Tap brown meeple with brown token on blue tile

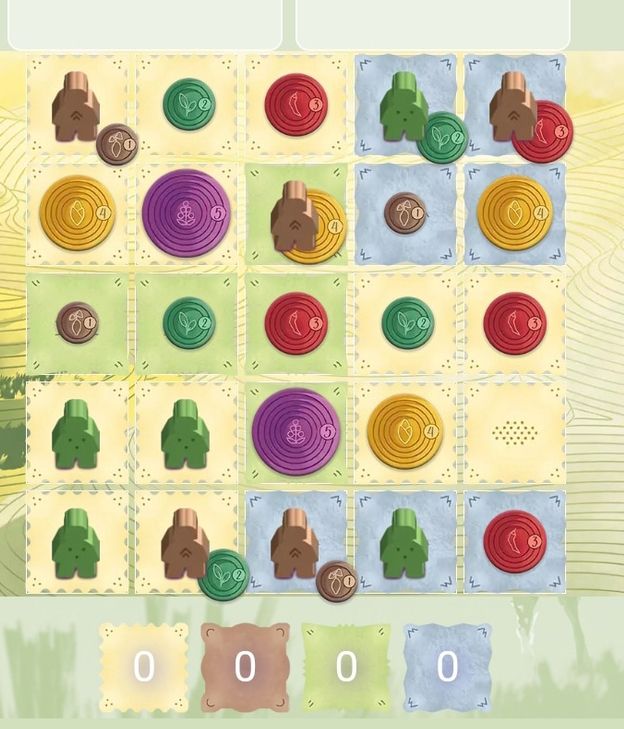(295, 543)
